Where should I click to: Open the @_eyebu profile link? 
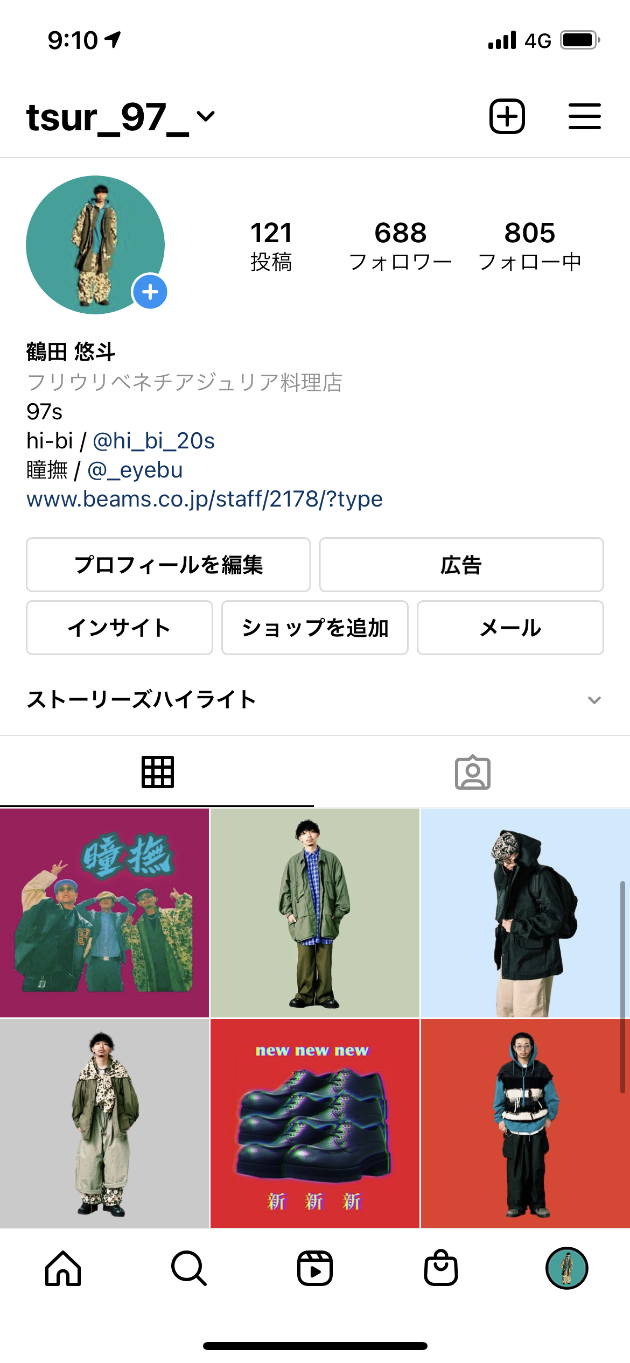135,469
